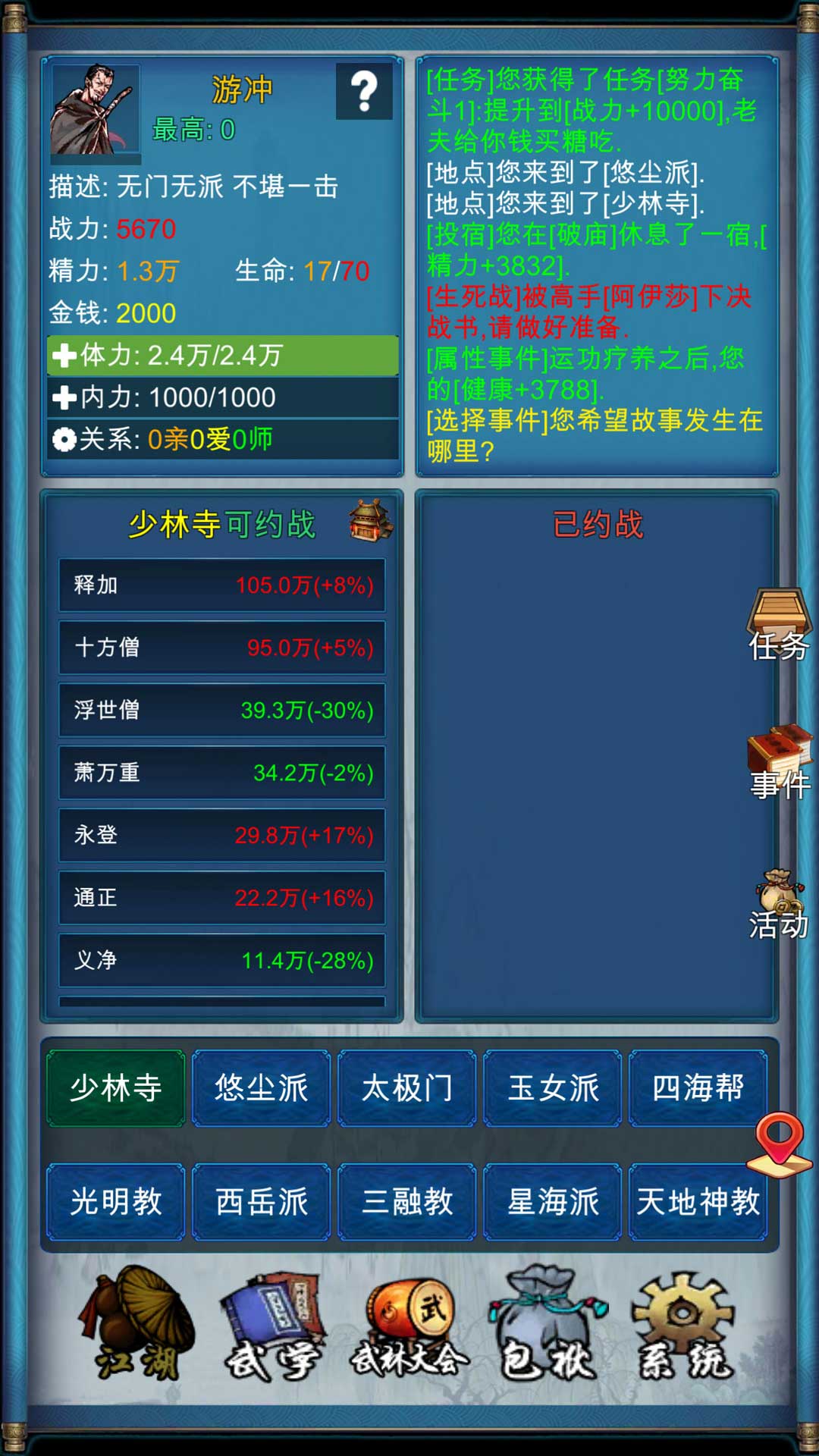The width and height of the screenshot is (819, 1456).
Task: Open the 活动 activities bag
Action: click(779, 905)
